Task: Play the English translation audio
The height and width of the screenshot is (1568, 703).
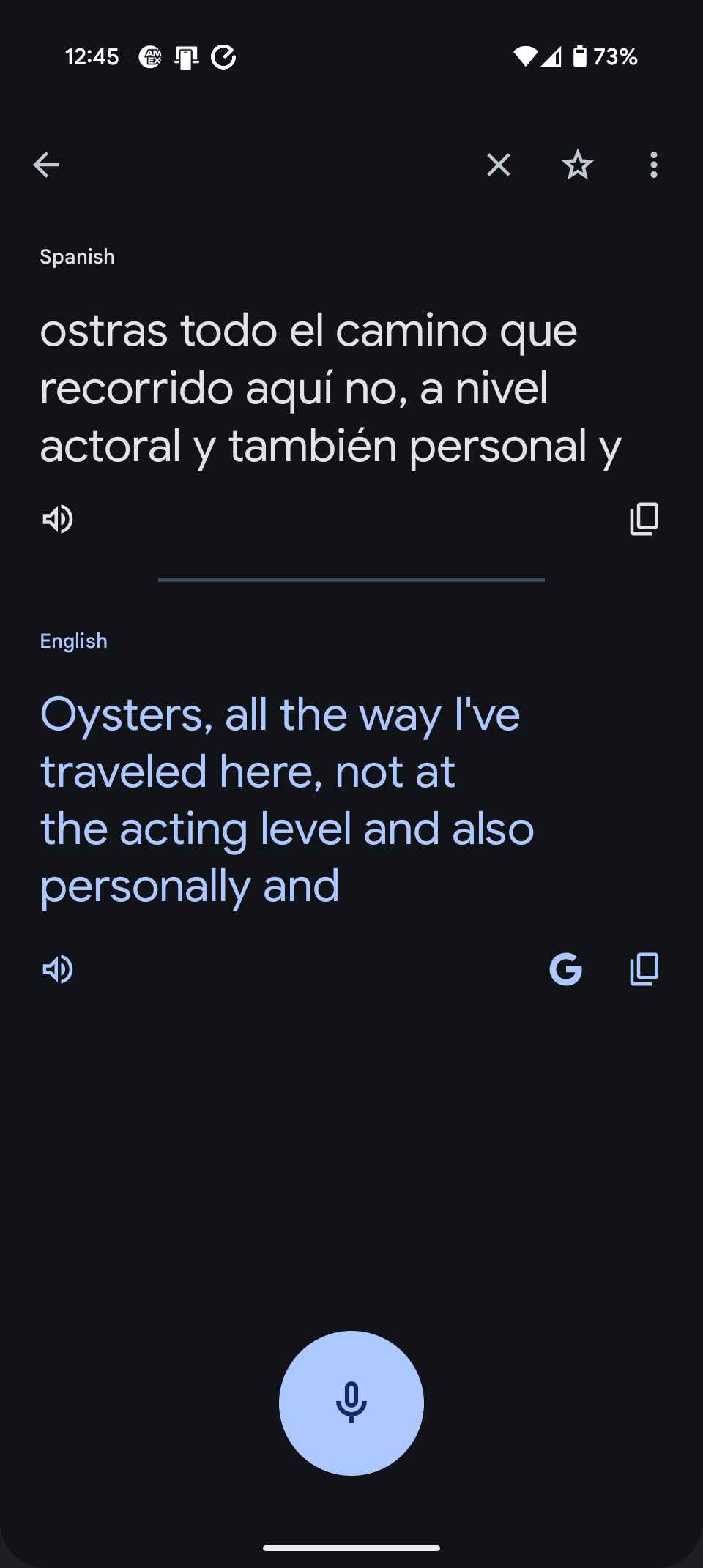Action: coord(58,969)
